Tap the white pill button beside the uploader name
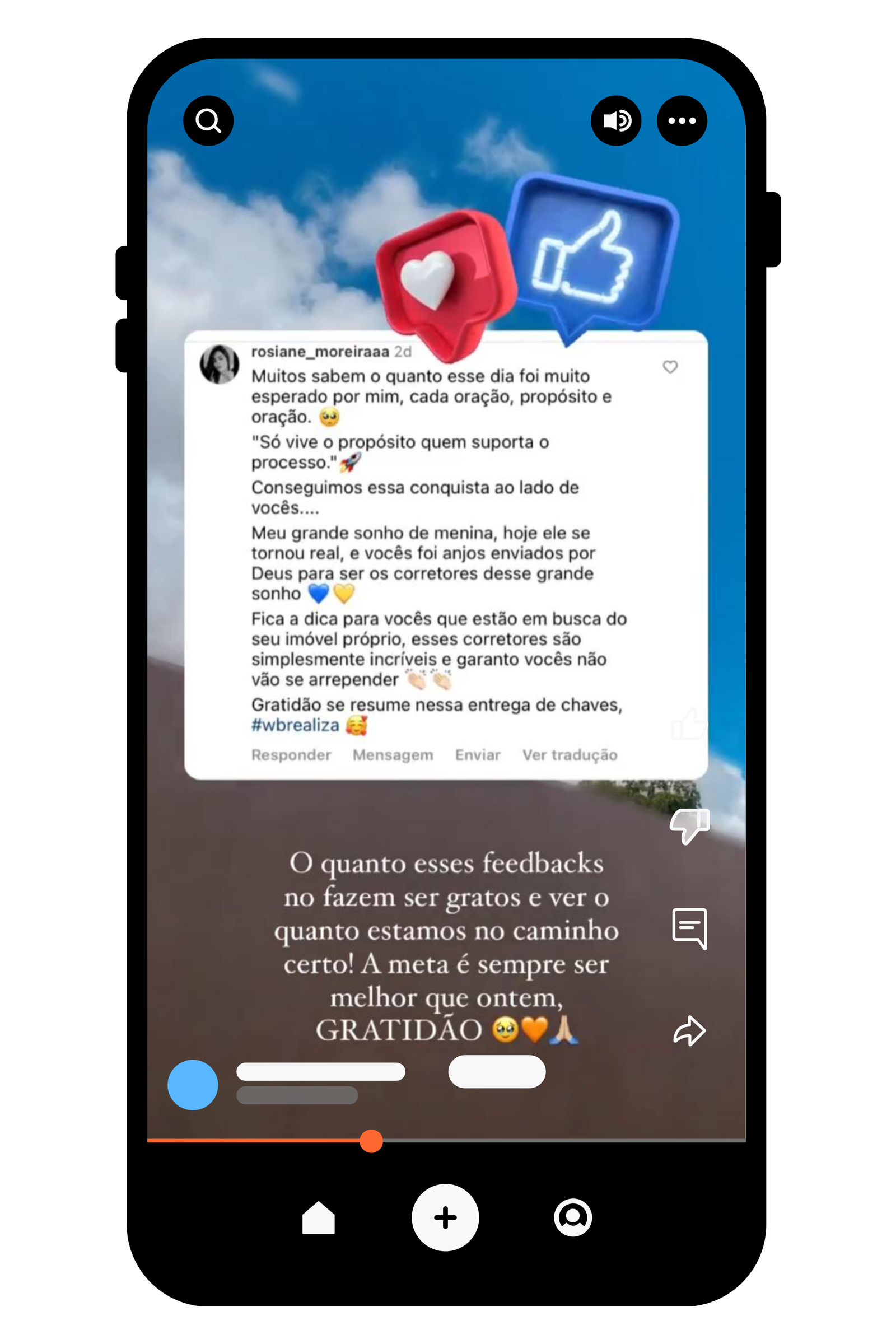Screen dimensions: 896x1344 [497, 1071]
